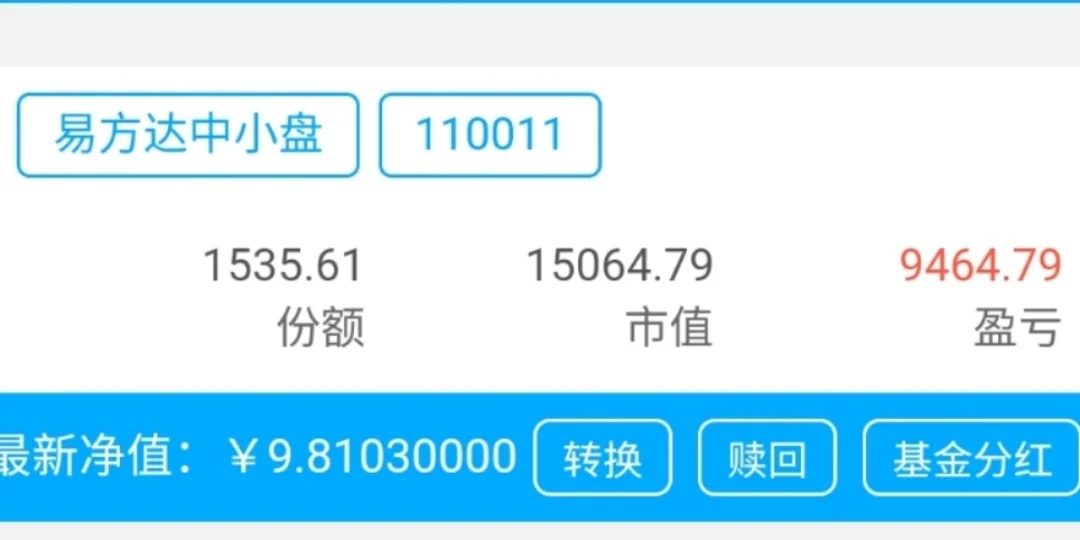Tap the 转换 button to convert the fund
The height and width of the screenshot is (540, 1080).
[x=603, y=458]
